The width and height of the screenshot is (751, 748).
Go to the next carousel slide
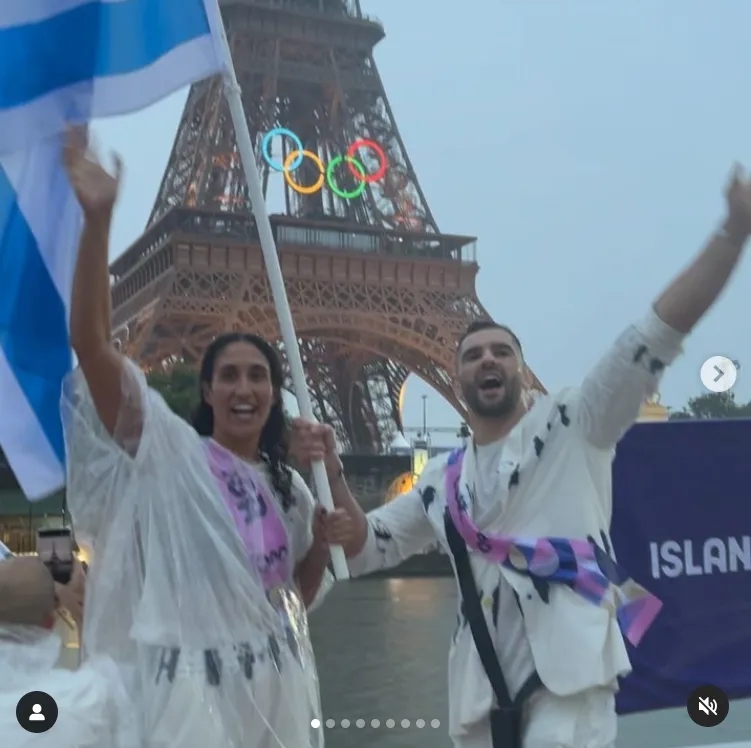pos(718,374)
